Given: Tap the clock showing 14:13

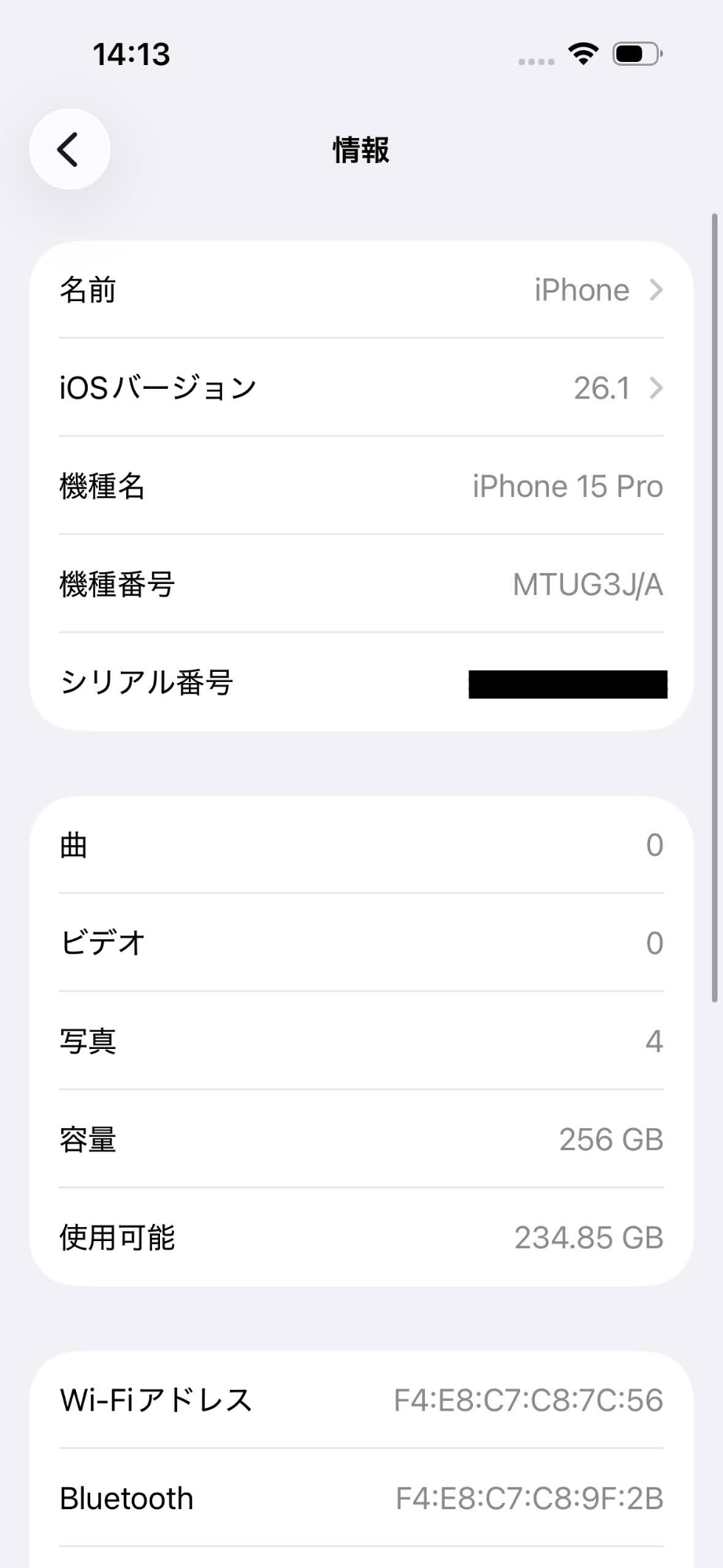Looking at the screenshot, I should point(130,53).
